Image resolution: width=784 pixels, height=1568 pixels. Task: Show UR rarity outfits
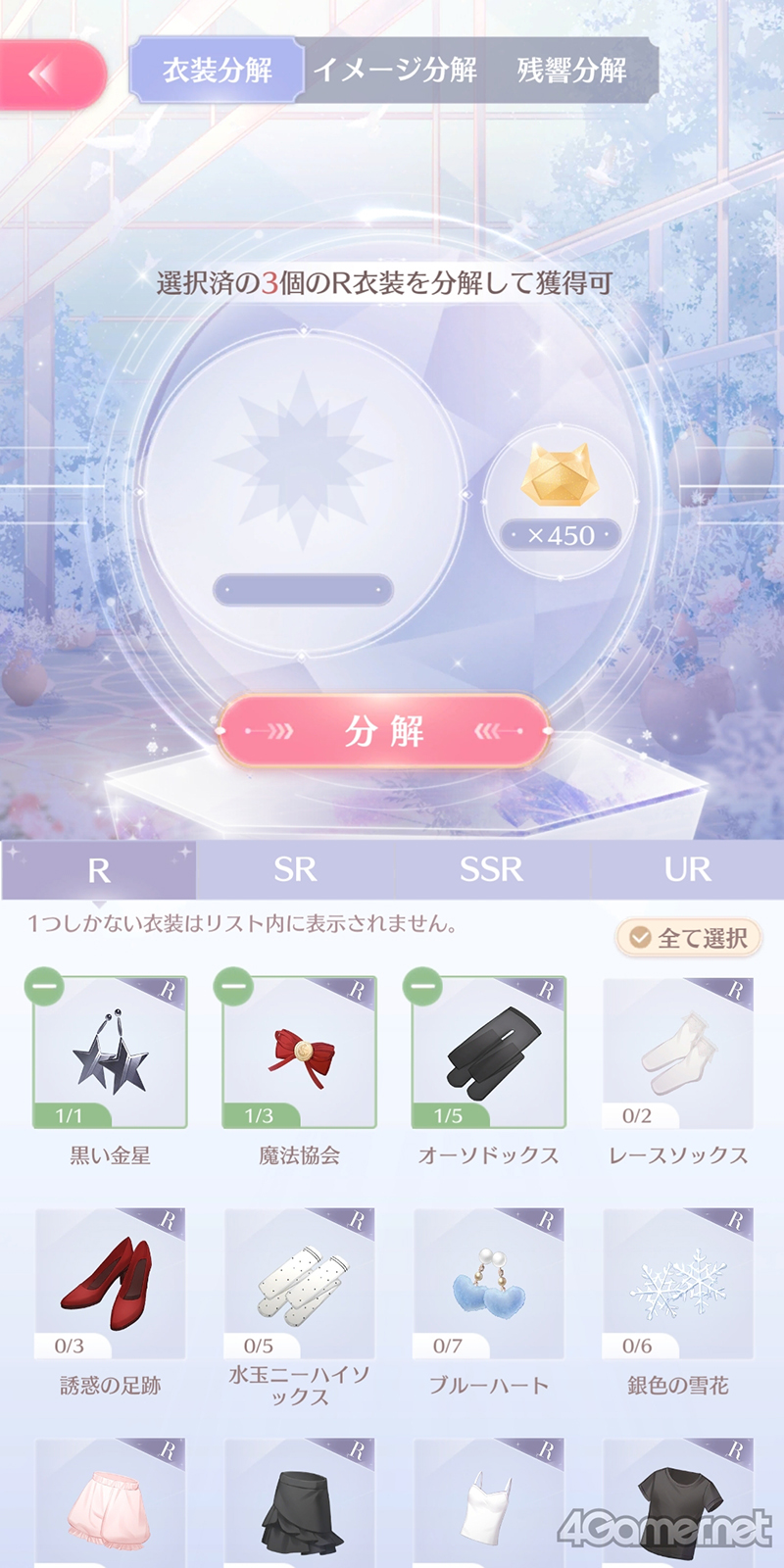(x=687, y=869)
